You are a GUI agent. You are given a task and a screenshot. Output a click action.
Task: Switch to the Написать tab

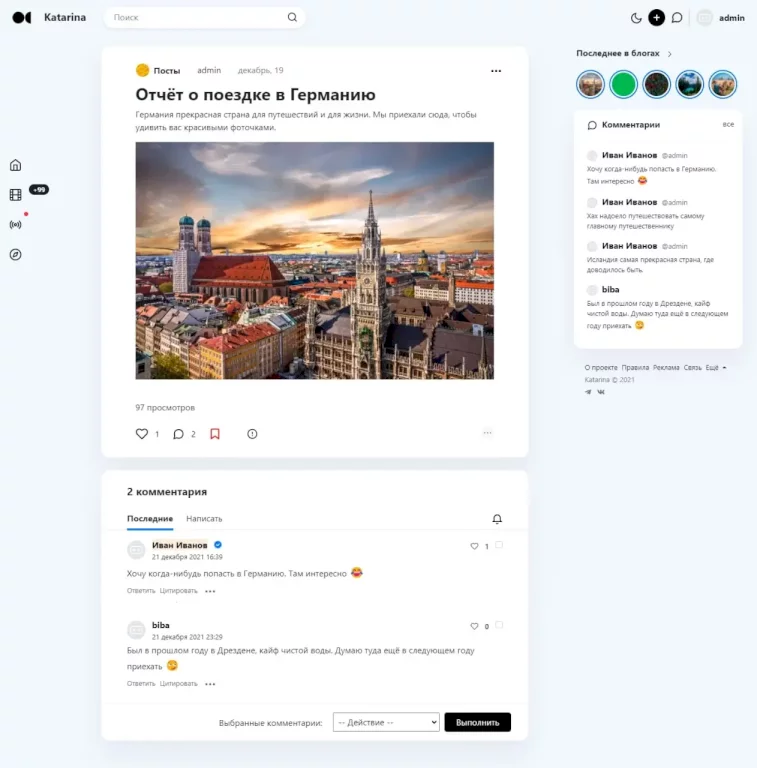[x=204, y=519]
